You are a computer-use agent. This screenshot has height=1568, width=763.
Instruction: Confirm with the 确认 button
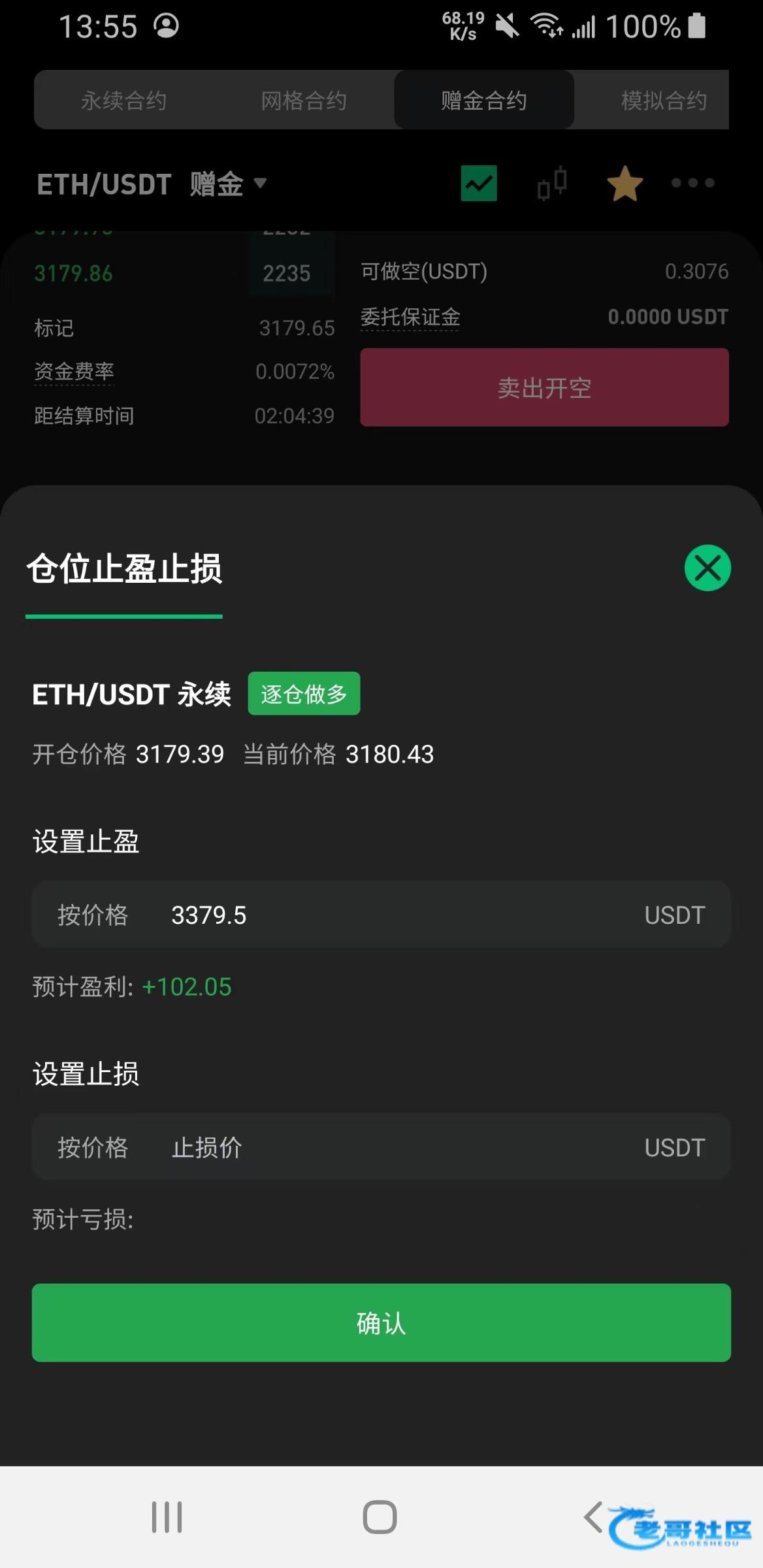point(381,1322)
